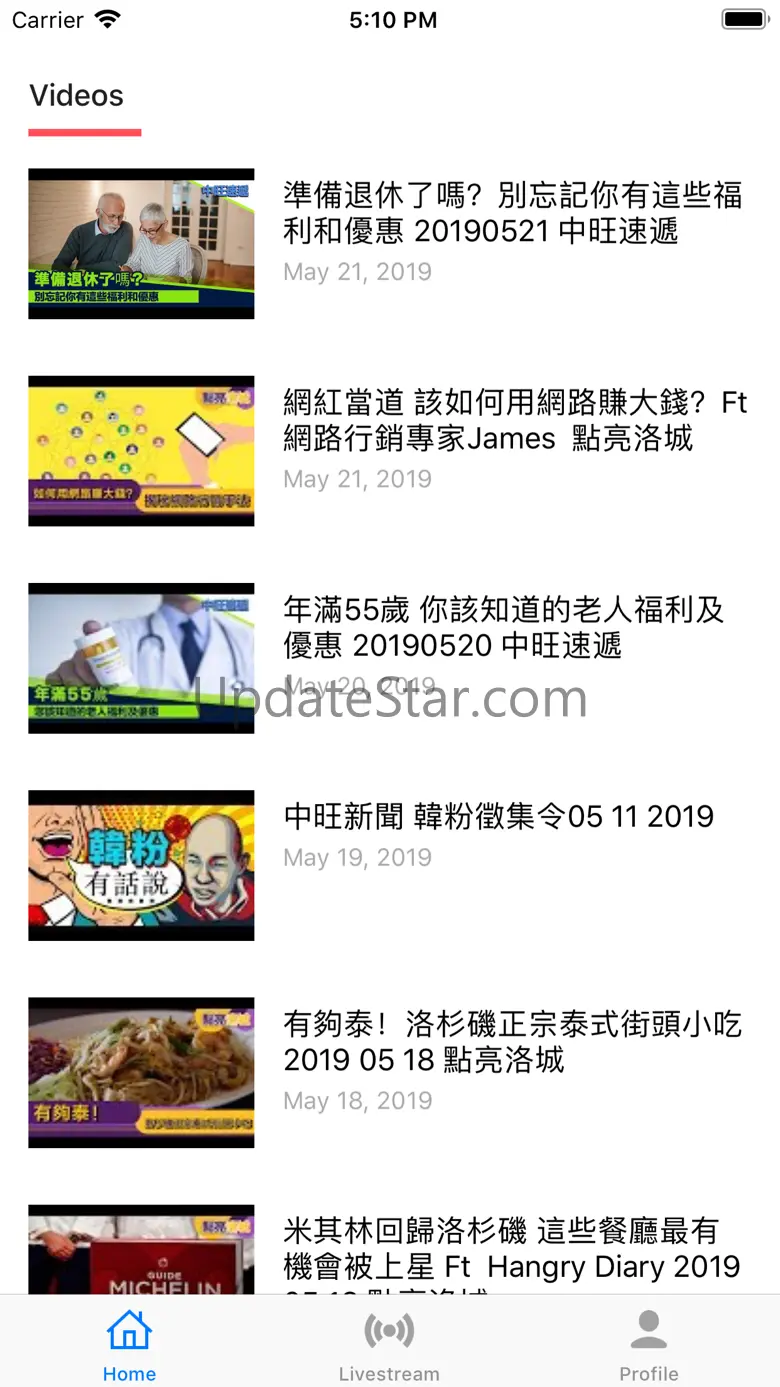
Task: Open the Videos tab at the top
Action: 77,96
